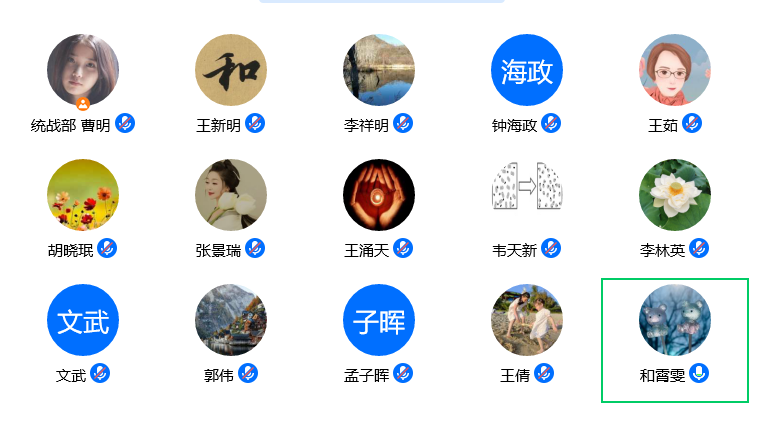Tap 孟子晖's avatar tile

pos(379,321)
